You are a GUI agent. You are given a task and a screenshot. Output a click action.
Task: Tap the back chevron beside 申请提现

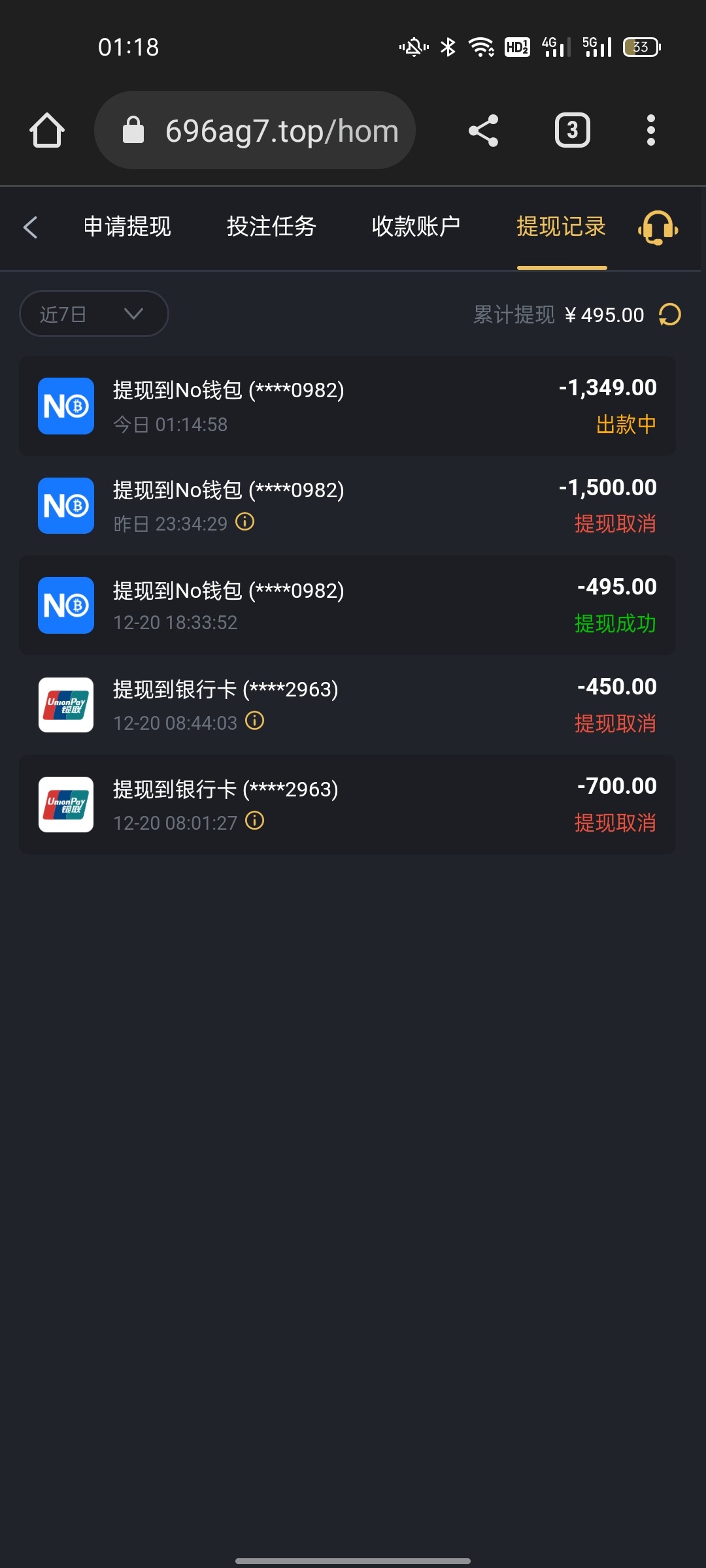coord(31,228)
